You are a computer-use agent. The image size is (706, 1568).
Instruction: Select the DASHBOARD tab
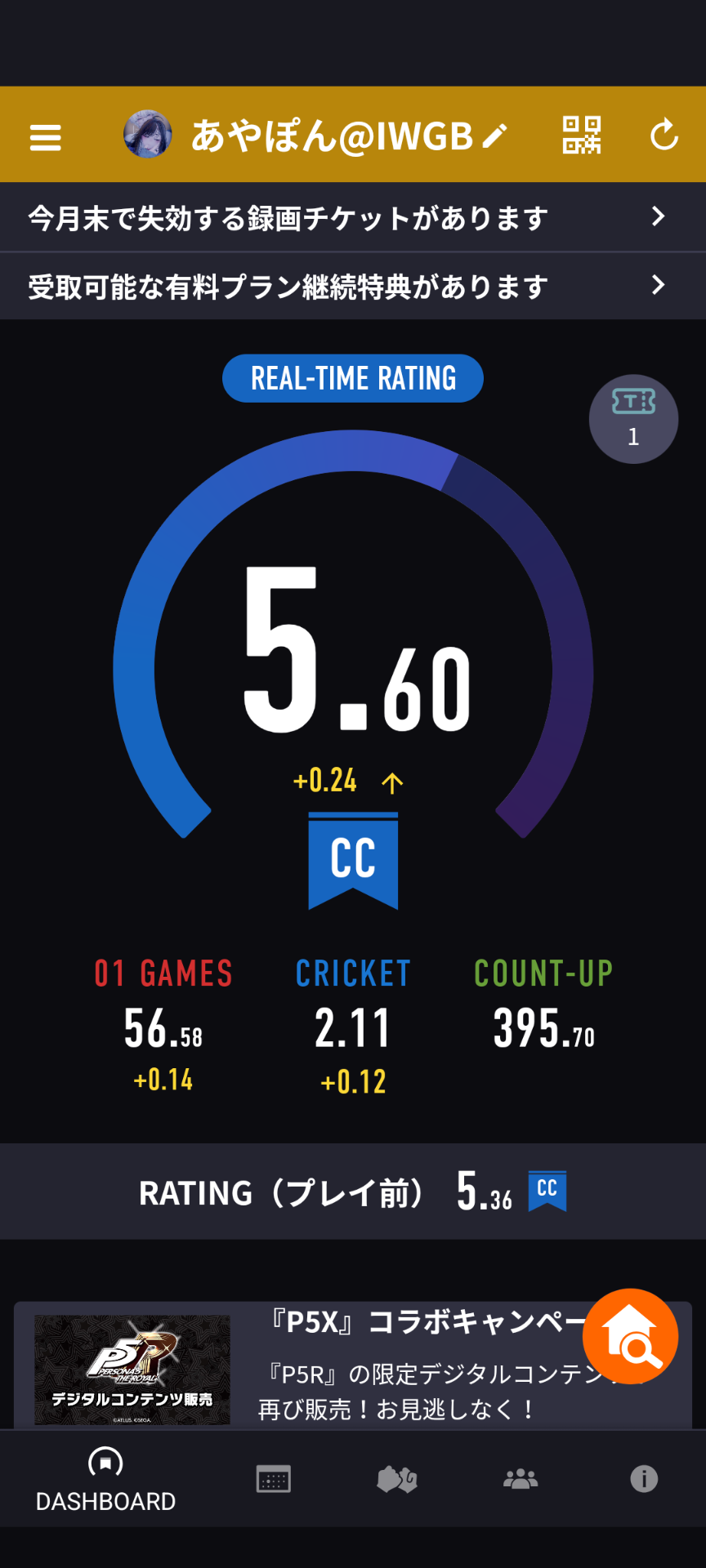pyautogui.click(x=105, y=1479)
